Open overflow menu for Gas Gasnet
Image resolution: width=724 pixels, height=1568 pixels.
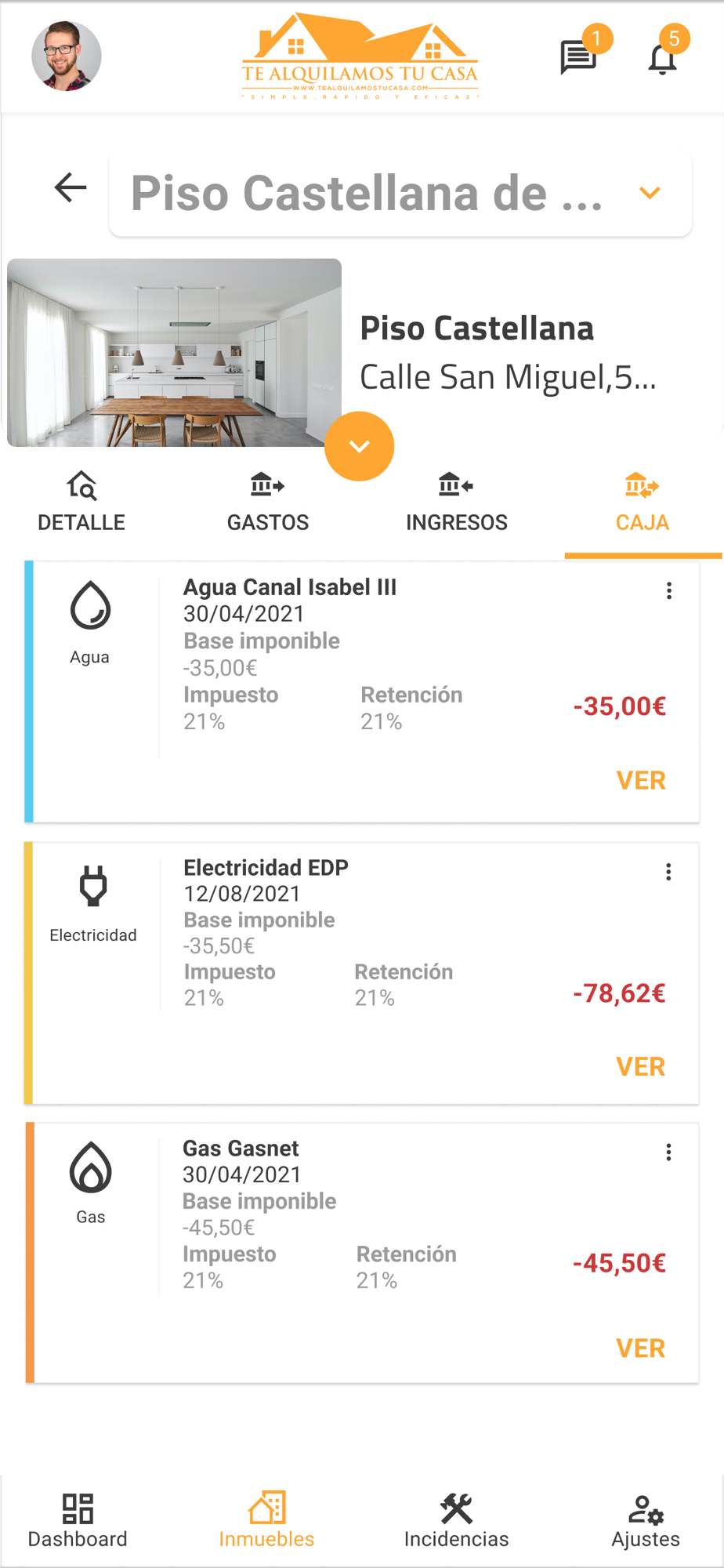coord(668,1152)
